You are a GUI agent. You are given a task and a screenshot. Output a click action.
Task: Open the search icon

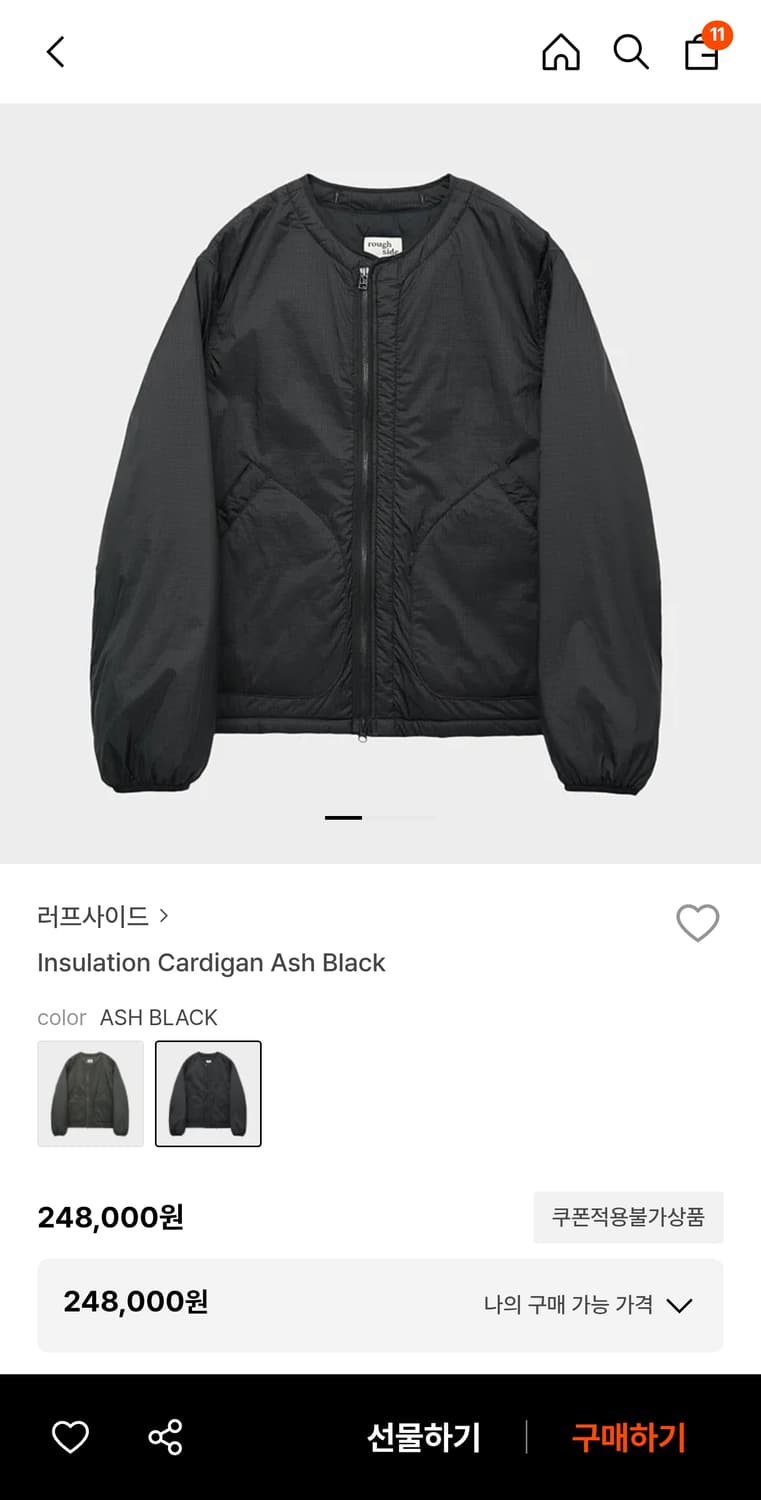pyautogui.click(x=631, y=52)
